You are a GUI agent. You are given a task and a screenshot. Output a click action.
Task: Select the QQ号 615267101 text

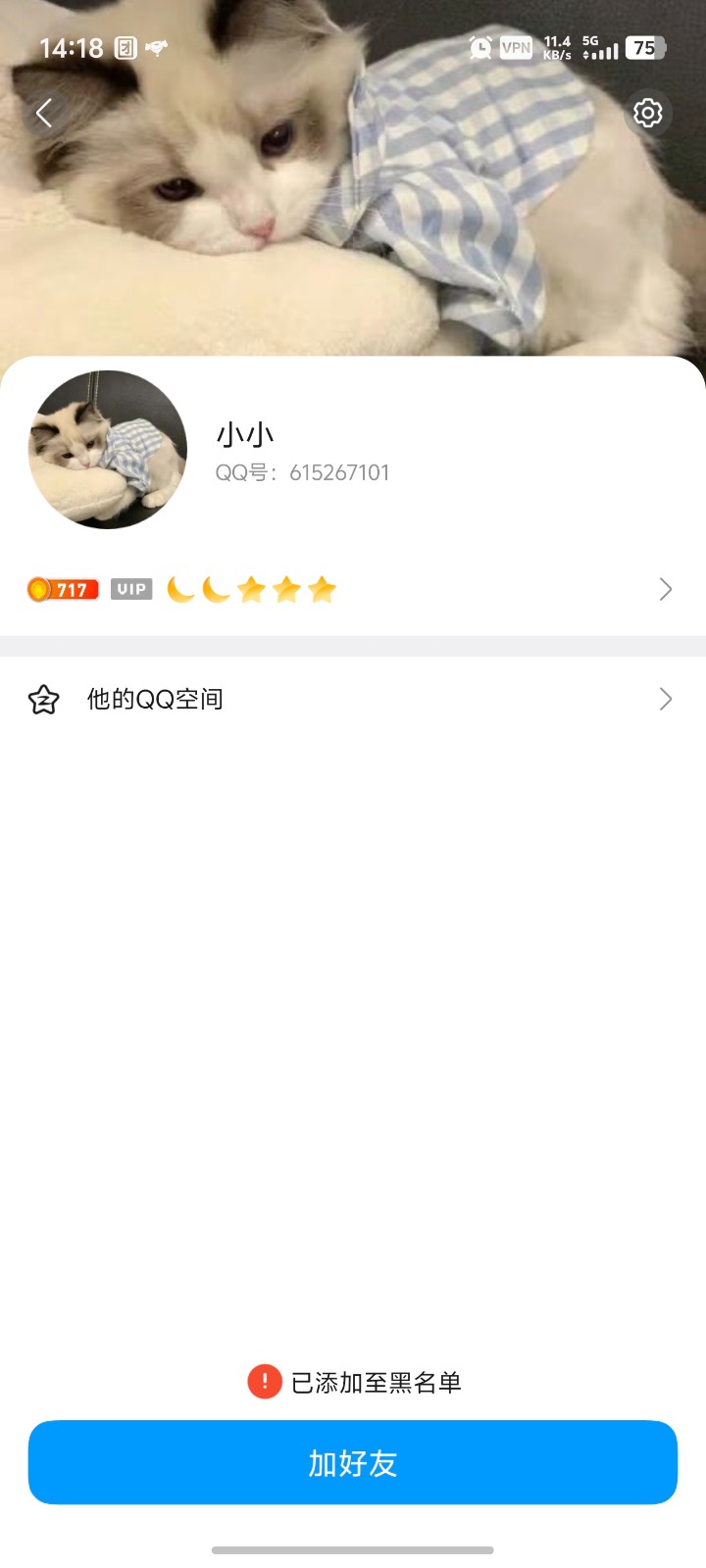(x=303, y=472)
